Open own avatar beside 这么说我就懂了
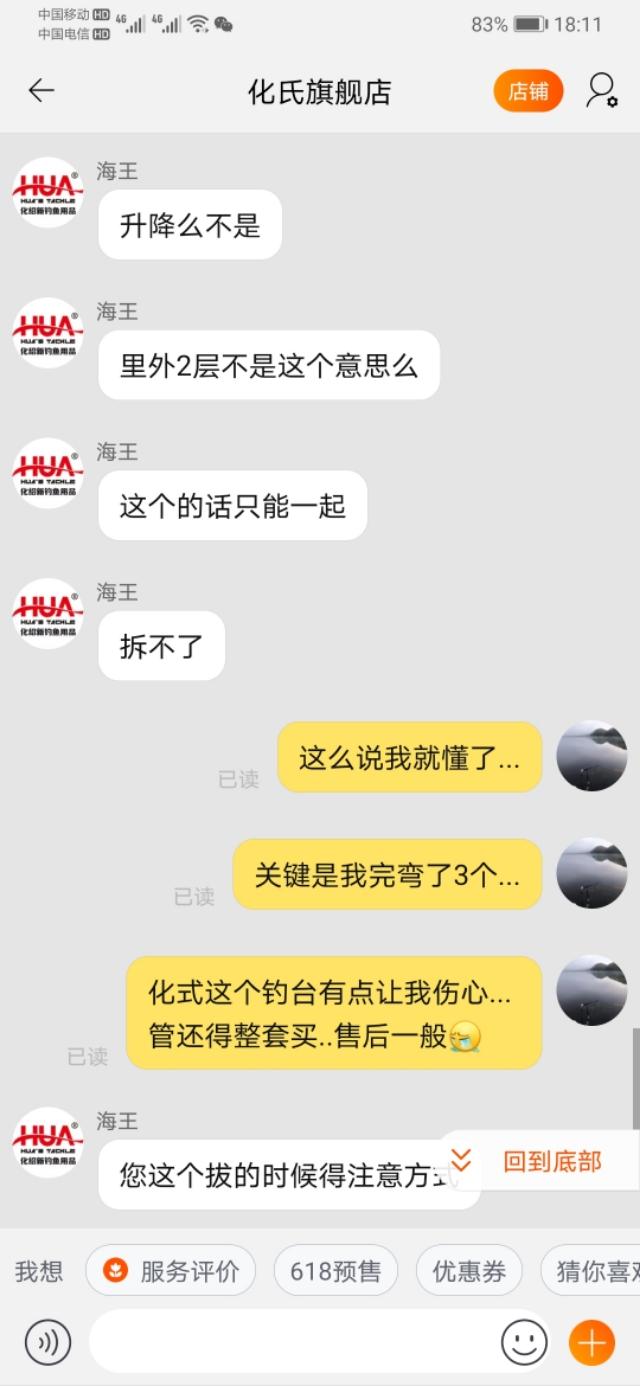 click(x=592, y=756)
